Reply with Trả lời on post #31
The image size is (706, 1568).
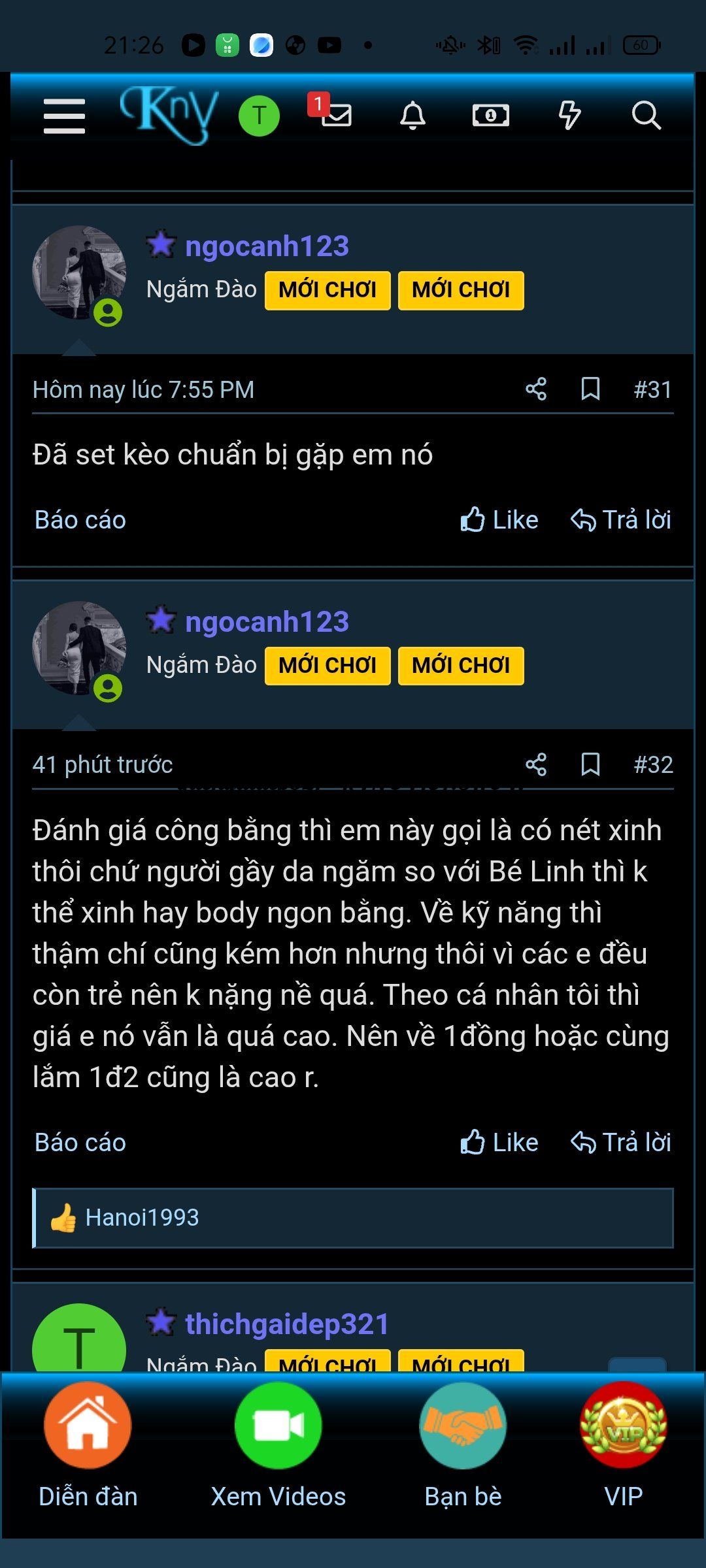tap(621, 520)
